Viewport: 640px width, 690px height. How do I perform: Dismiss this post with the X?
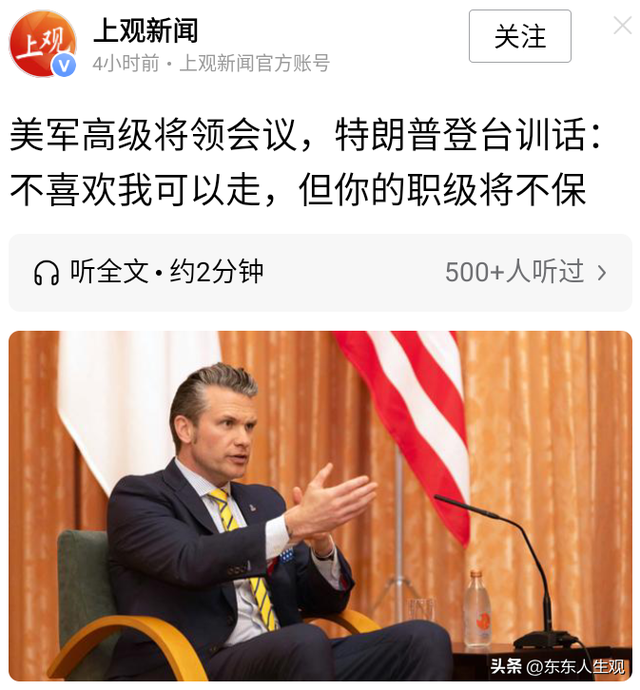[x=622, y=26]
